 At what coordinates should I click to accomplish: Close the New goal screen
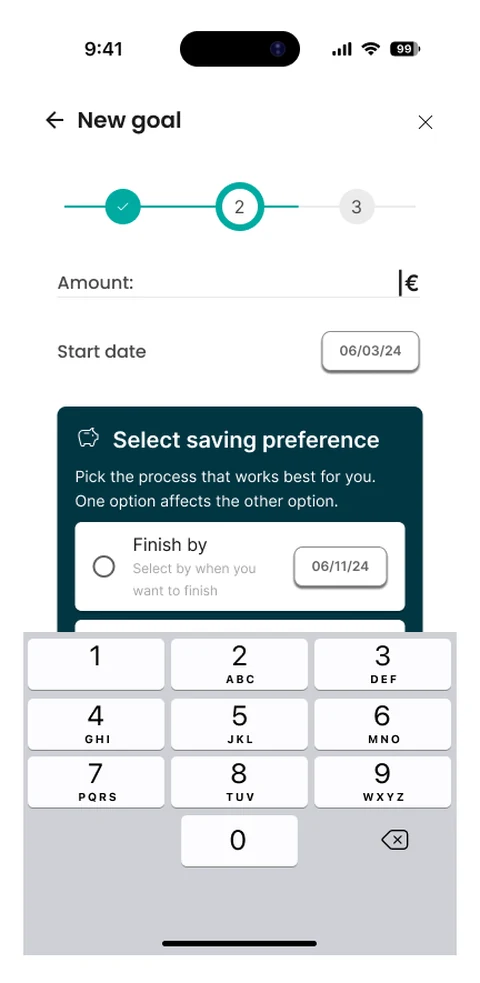pyautogui.click(x=425, y=122)
